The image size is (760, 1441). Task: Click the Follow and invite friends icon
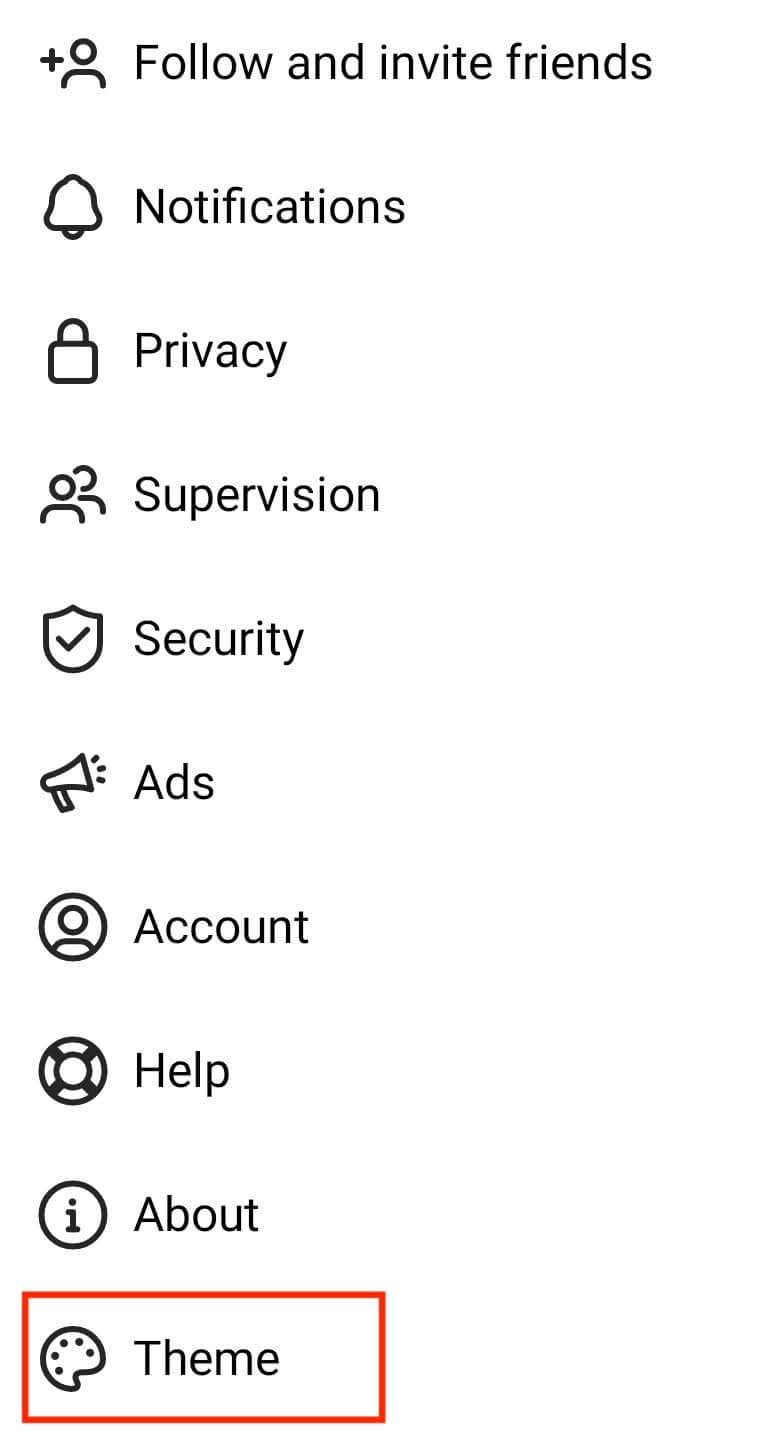point(73,62)
